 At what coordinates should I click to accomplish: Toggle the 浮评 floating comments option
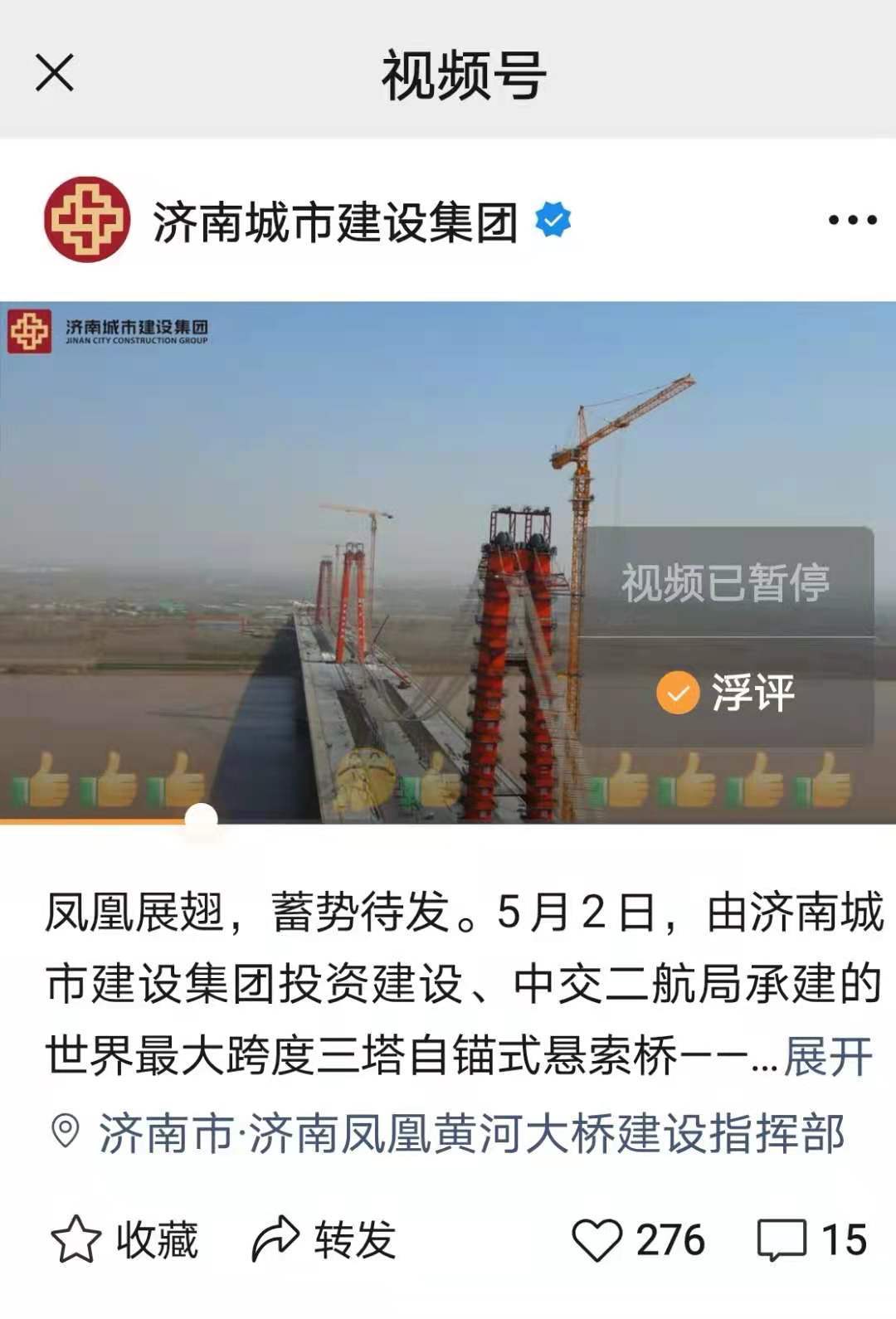(x=725, y=693)
